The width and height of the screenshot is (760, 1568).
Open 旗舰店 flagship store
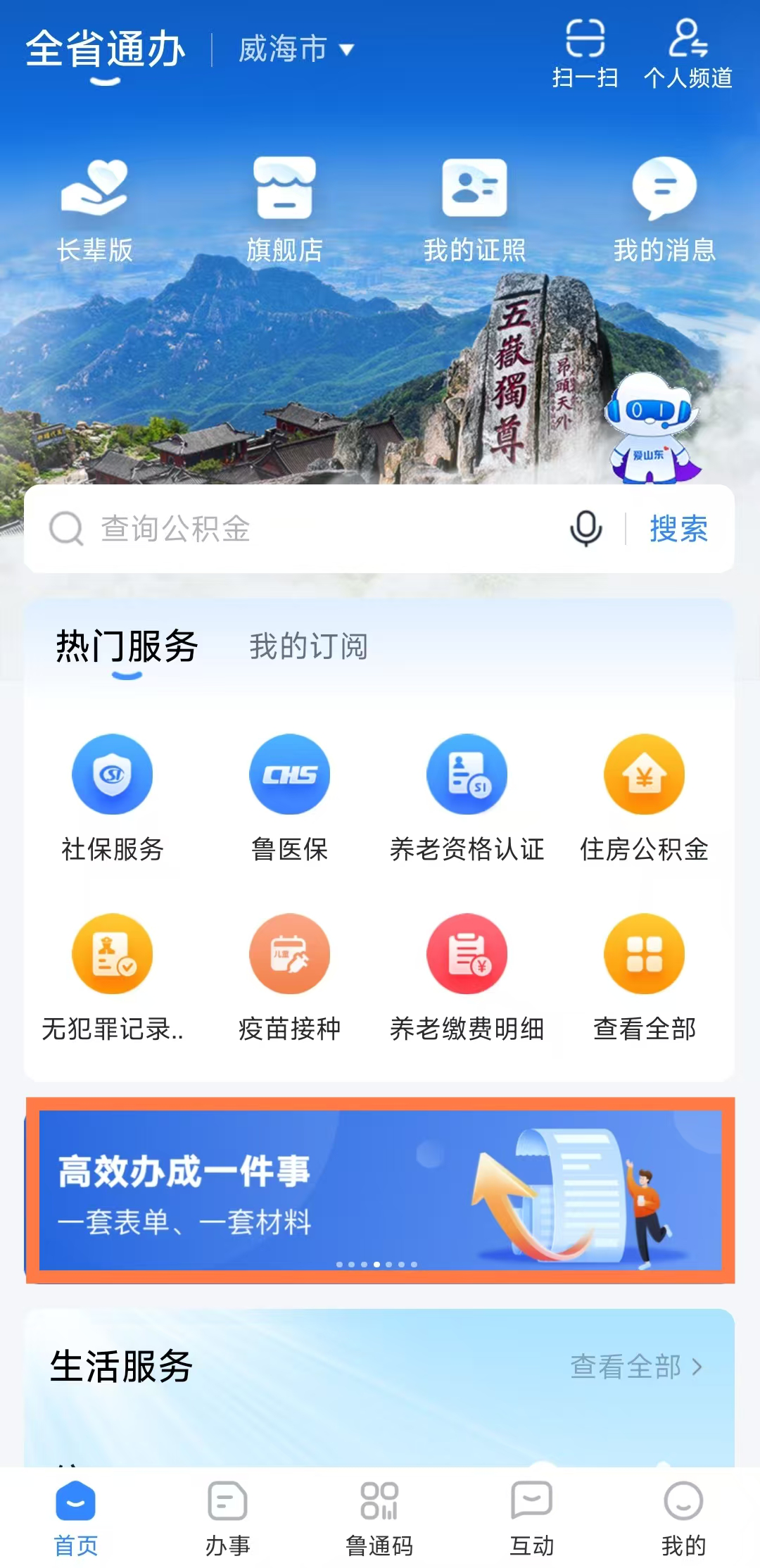(284, 209)
